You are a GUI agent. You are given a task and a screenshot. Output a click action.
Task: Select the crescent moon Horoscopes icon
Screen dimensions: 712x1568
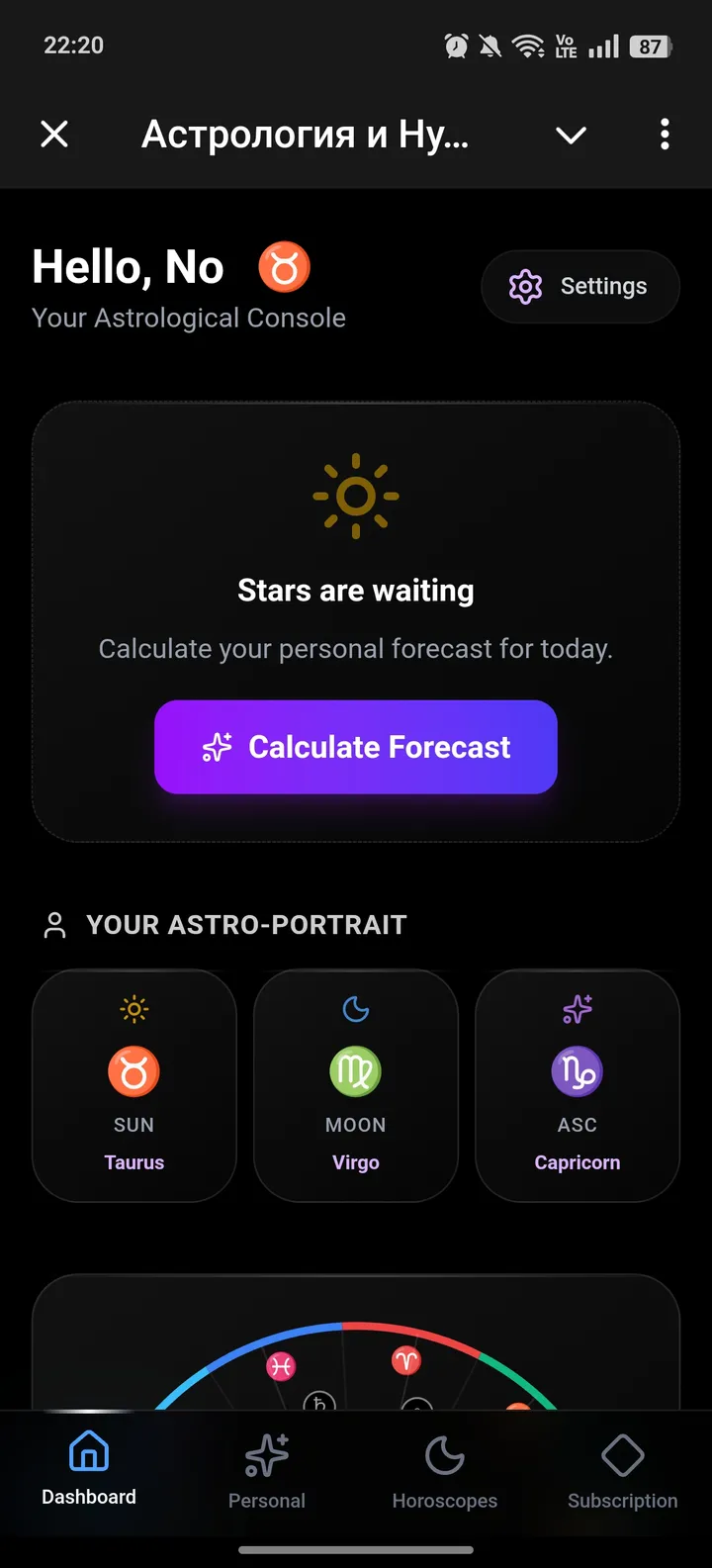pyautogui.click(x=444, y=1450)
